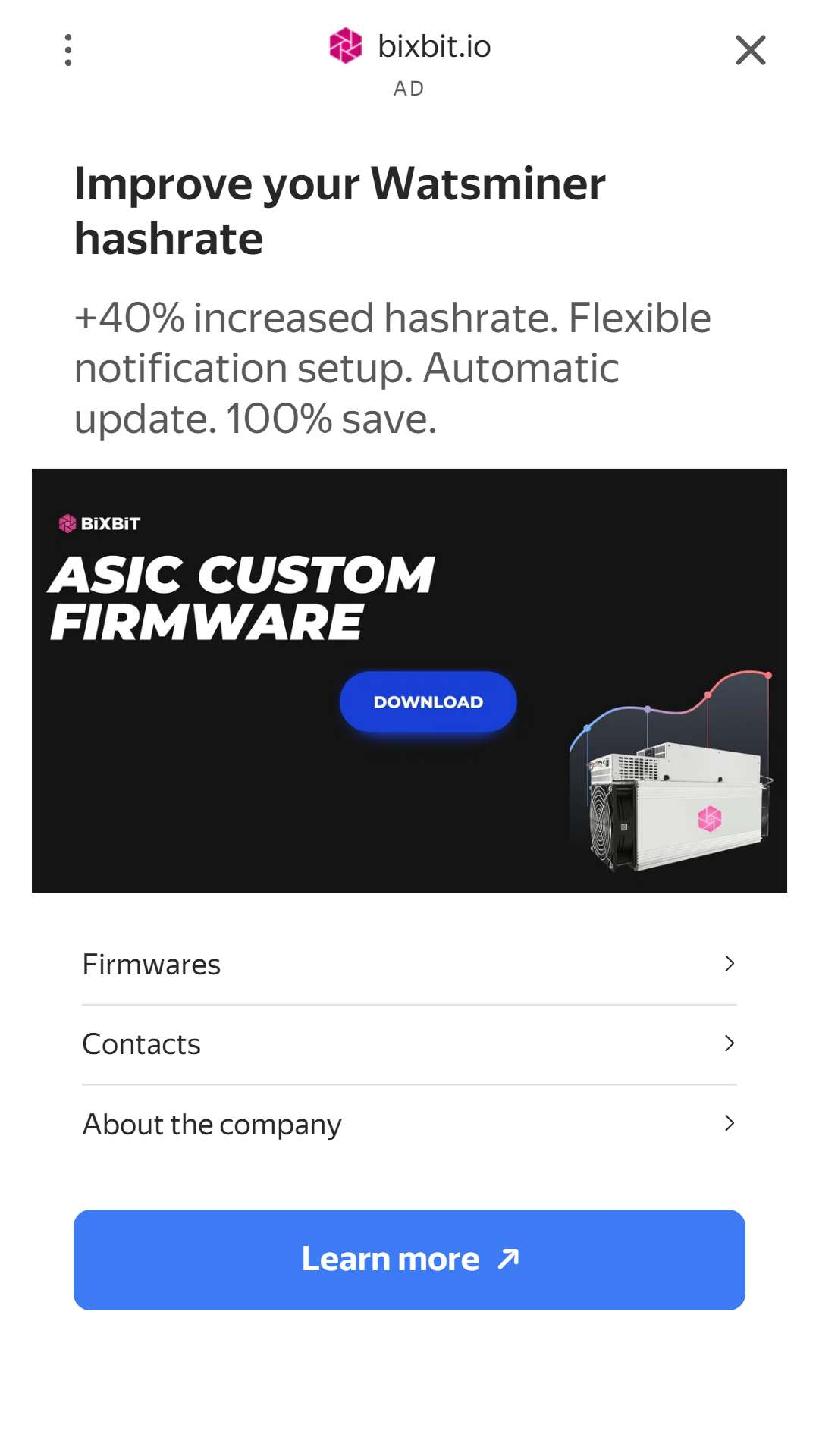Tap the Learn more button

409,1260
